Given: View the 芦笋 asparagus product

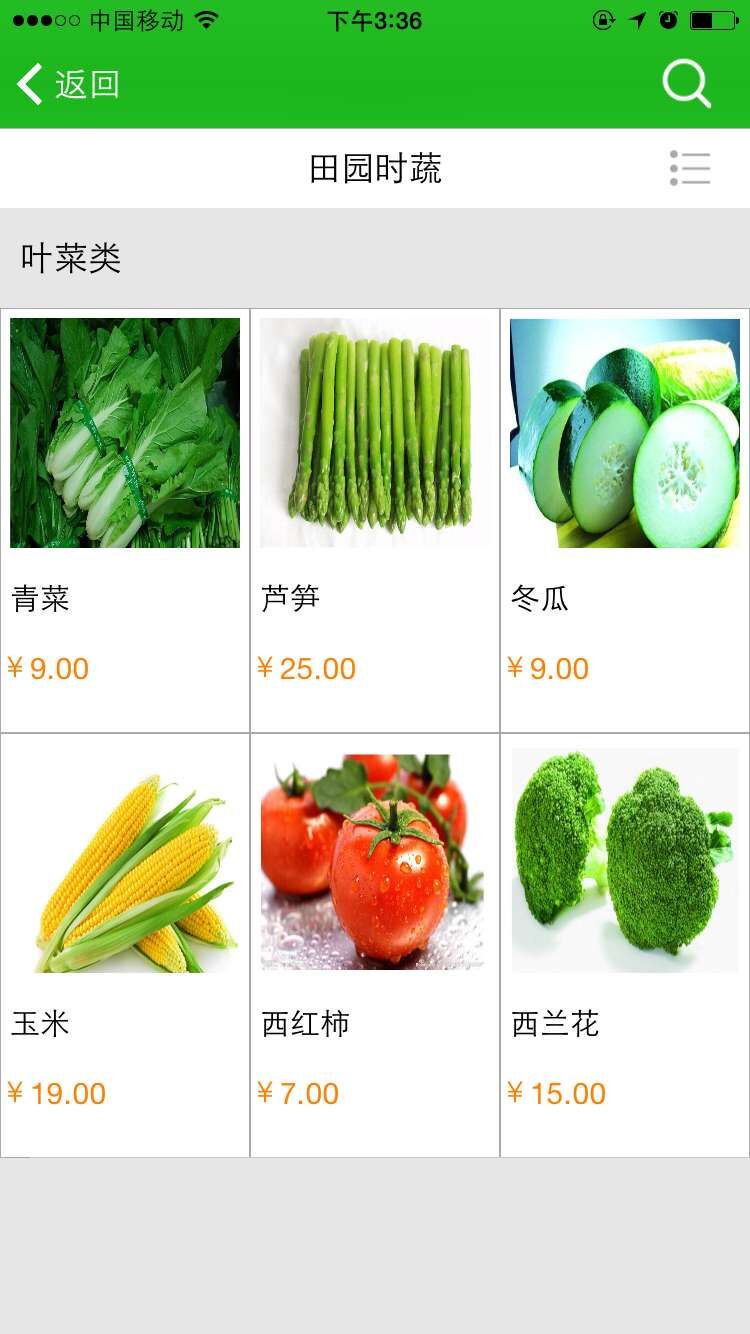Looking at the screenshot, I should click(375, 520).
